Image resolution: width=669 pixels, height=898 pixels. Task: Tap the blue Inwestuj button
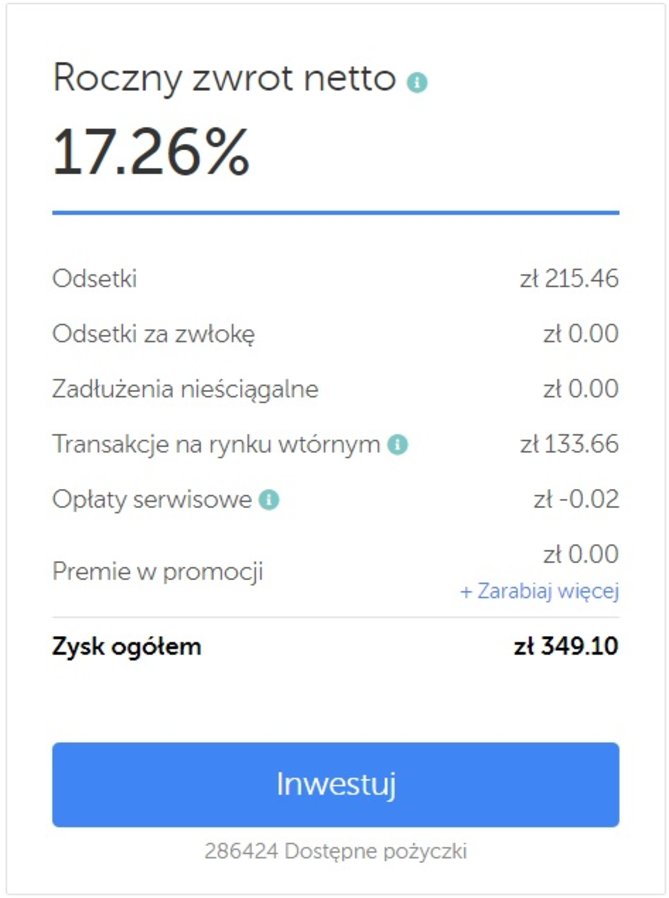pyautogui.click(x=335, y=784)
